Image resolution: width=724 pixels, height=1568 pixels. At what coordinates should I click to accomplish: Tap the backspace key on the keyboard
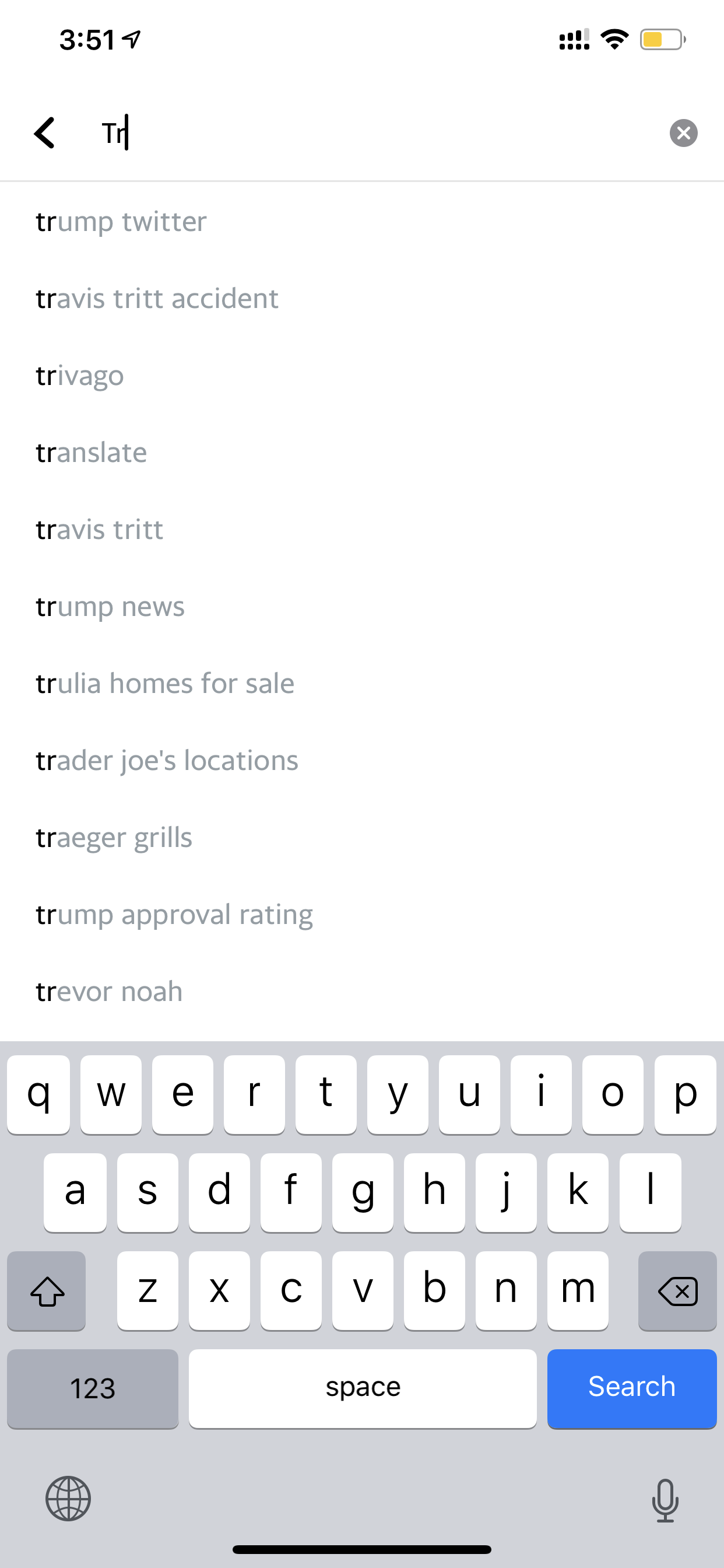point(677,1290)
